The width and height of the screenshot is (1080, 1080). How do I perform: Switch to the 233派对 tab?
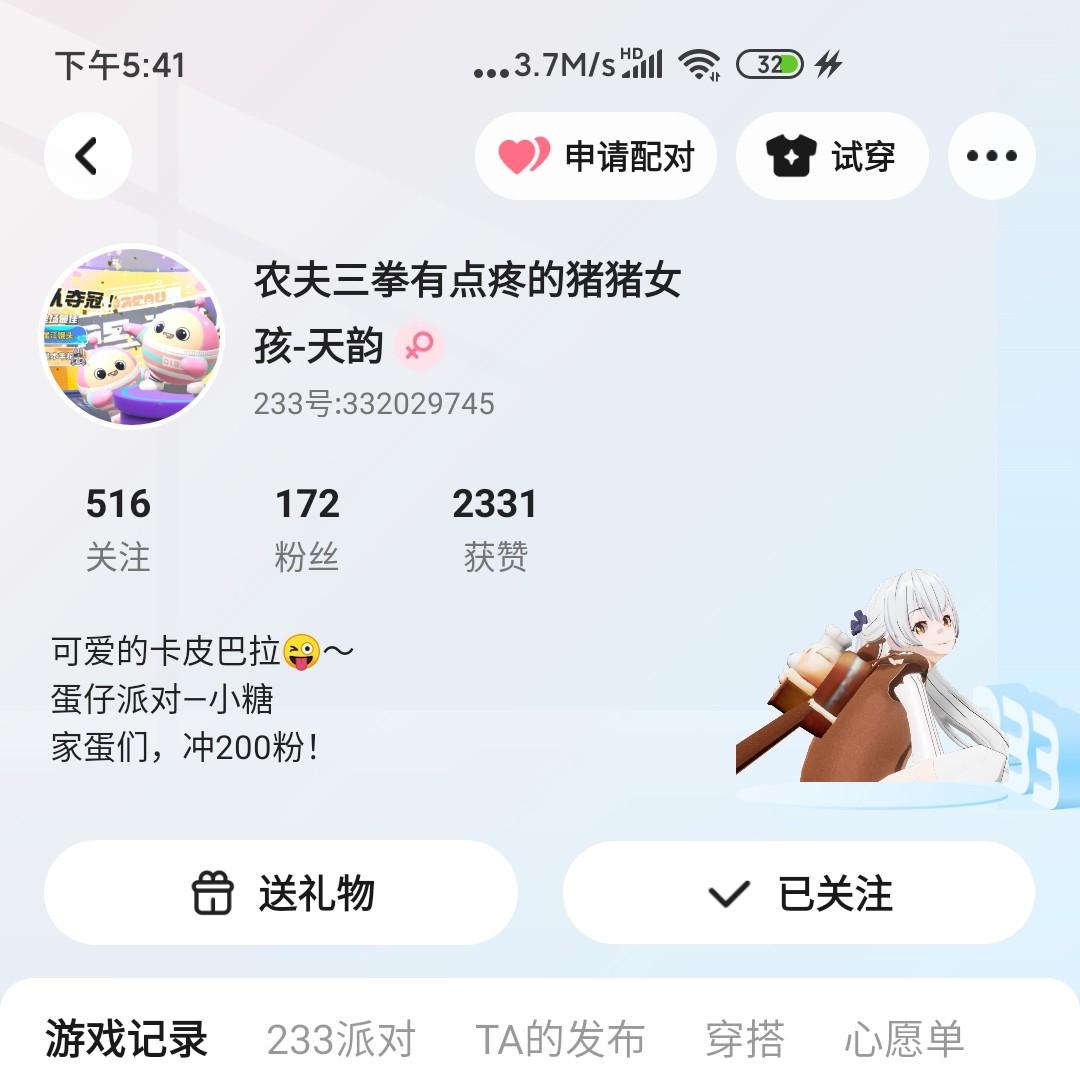click(341, 1040)
